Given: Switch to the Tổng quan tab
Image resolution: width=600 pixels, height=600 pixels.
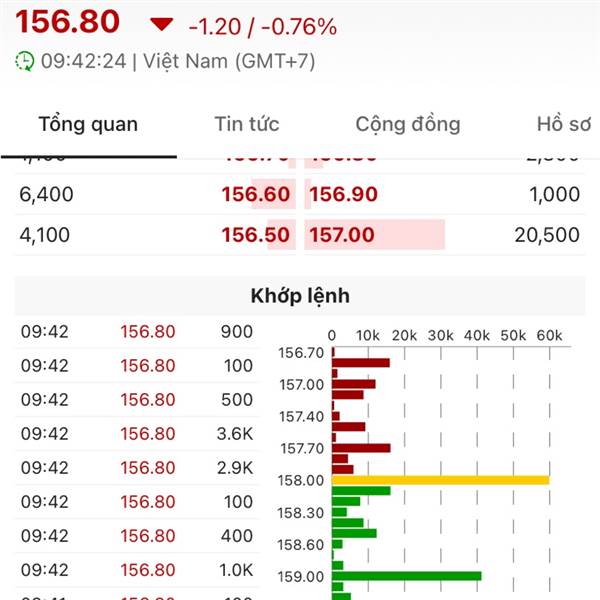Looking at the screenshot, I should 88,125.
